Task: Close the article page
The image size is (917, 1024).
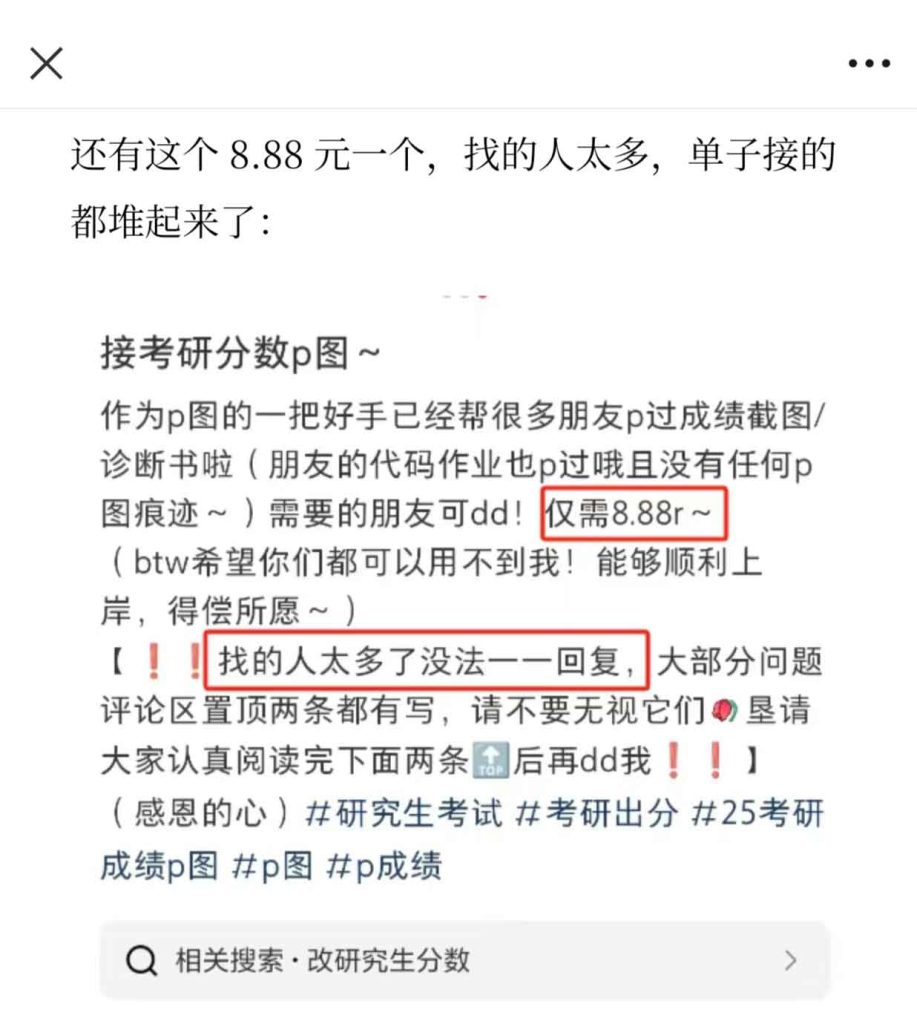Action: tap(47, 63)
